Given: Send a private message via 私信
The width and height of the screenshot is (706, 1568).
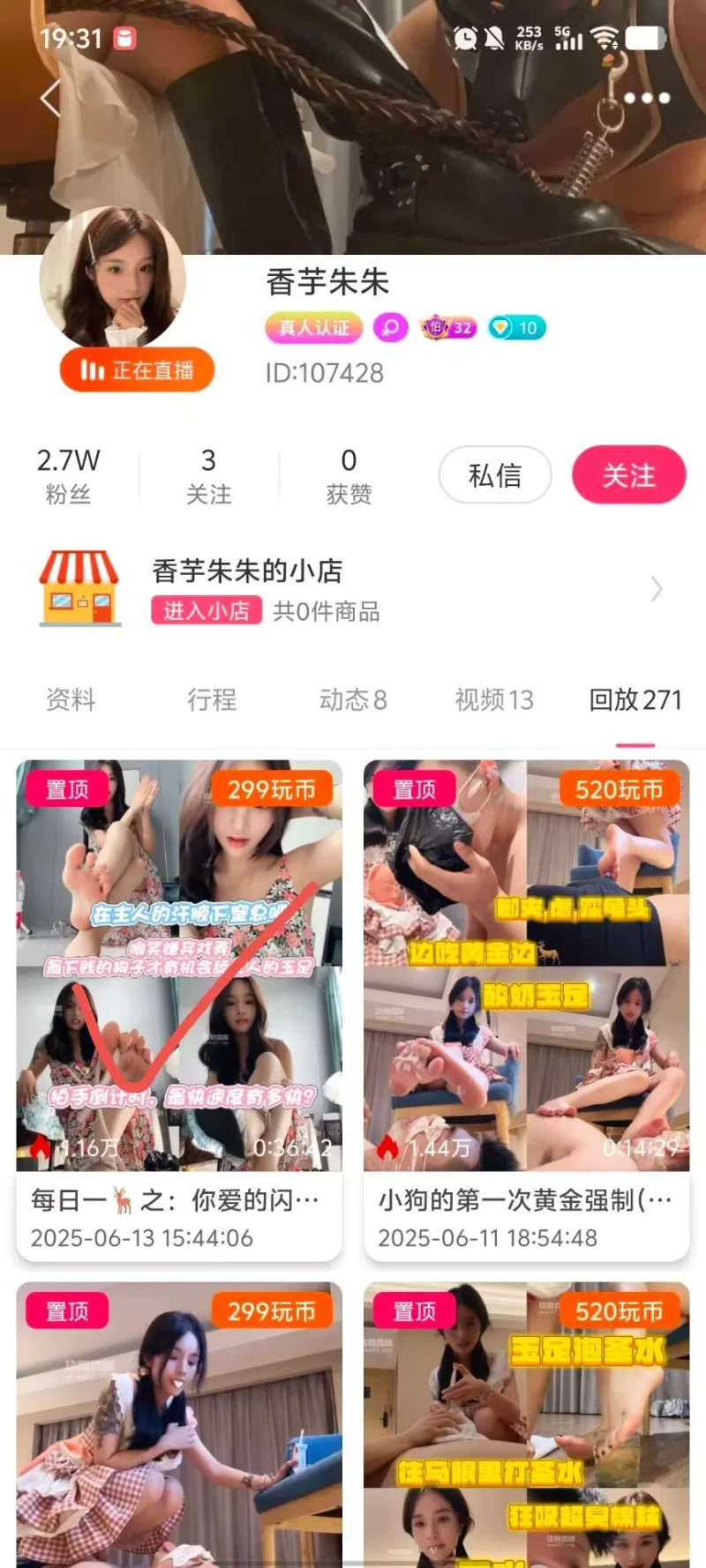Looking at the screenshot, I should [x=495, y=475].
